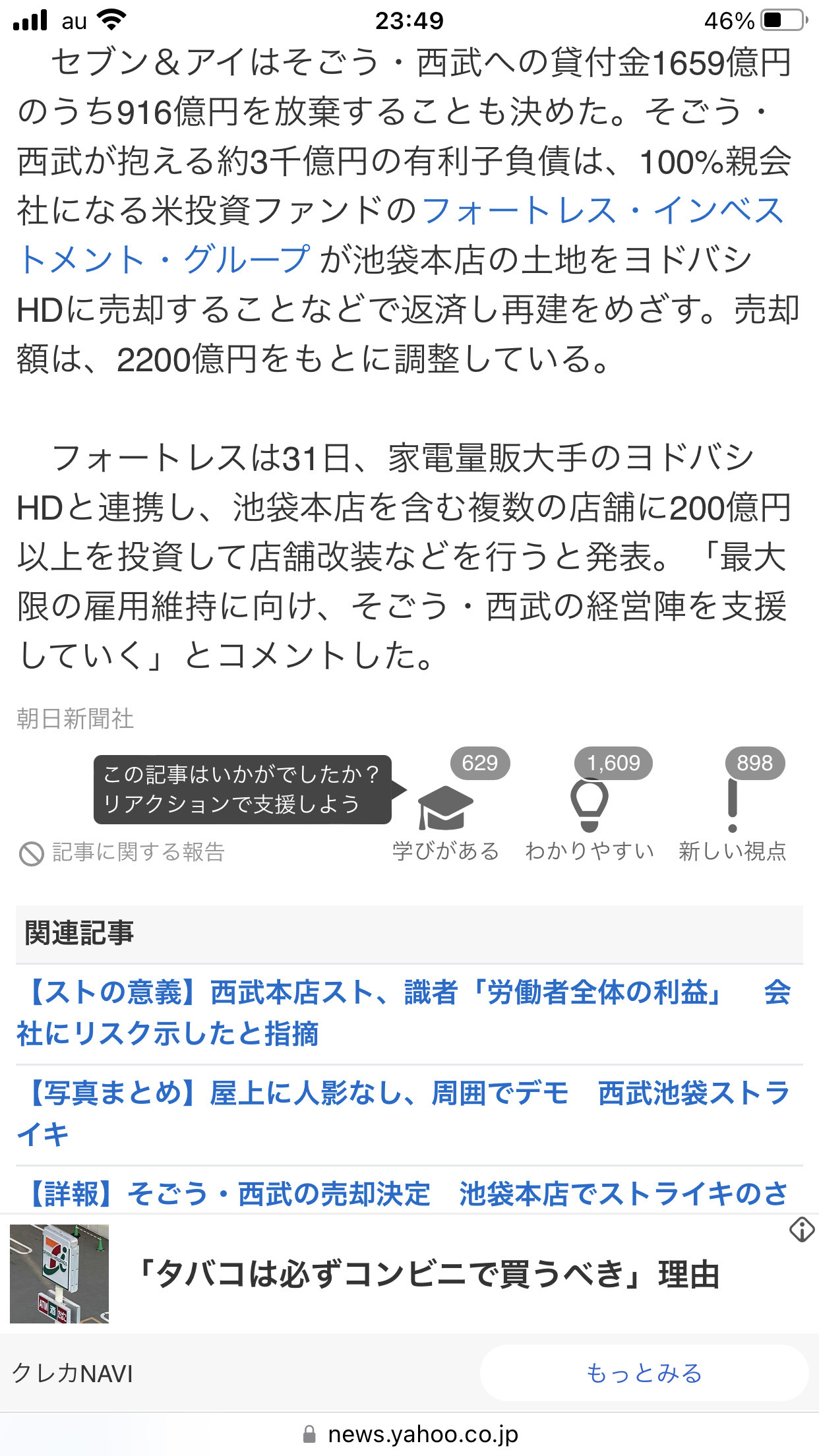Open the フォートレス・インベストメント・グループ link
This screenshot has height=1456, width=819.
coord(401,235)
